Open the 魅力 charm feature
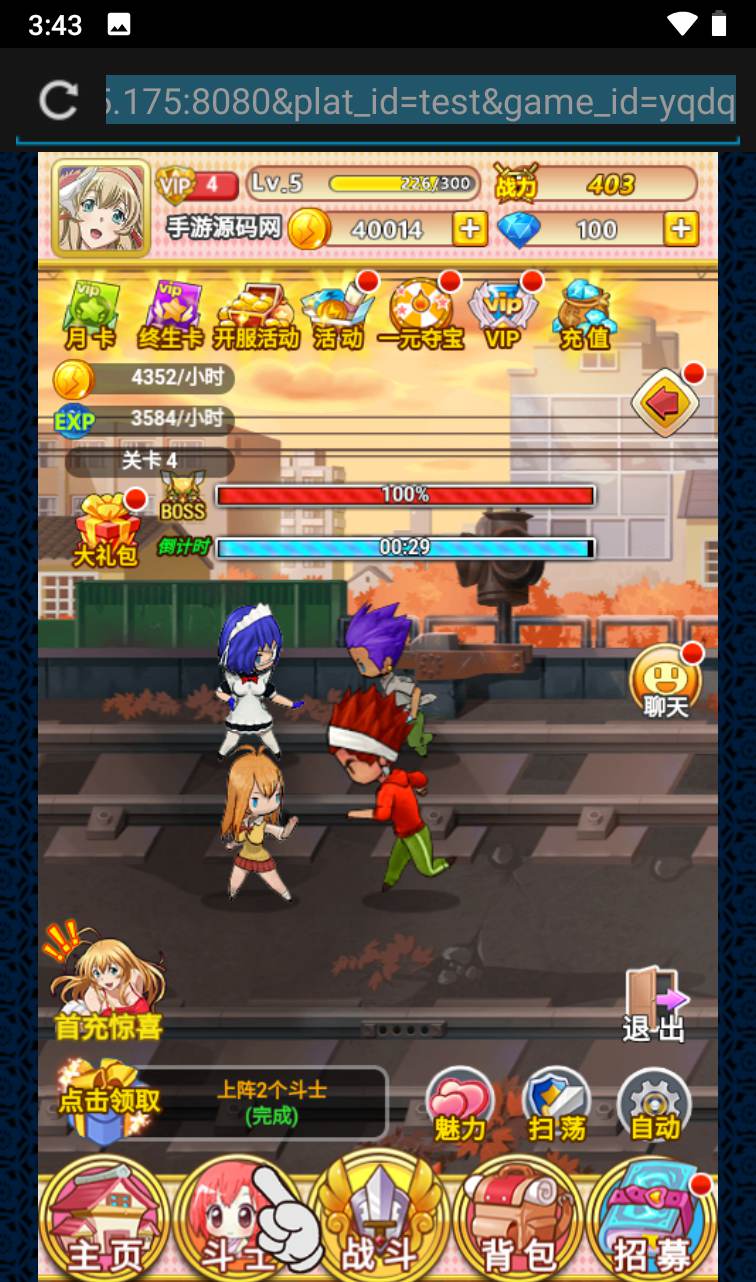This screenshot has width=756, height=1282. point(459,1105)
